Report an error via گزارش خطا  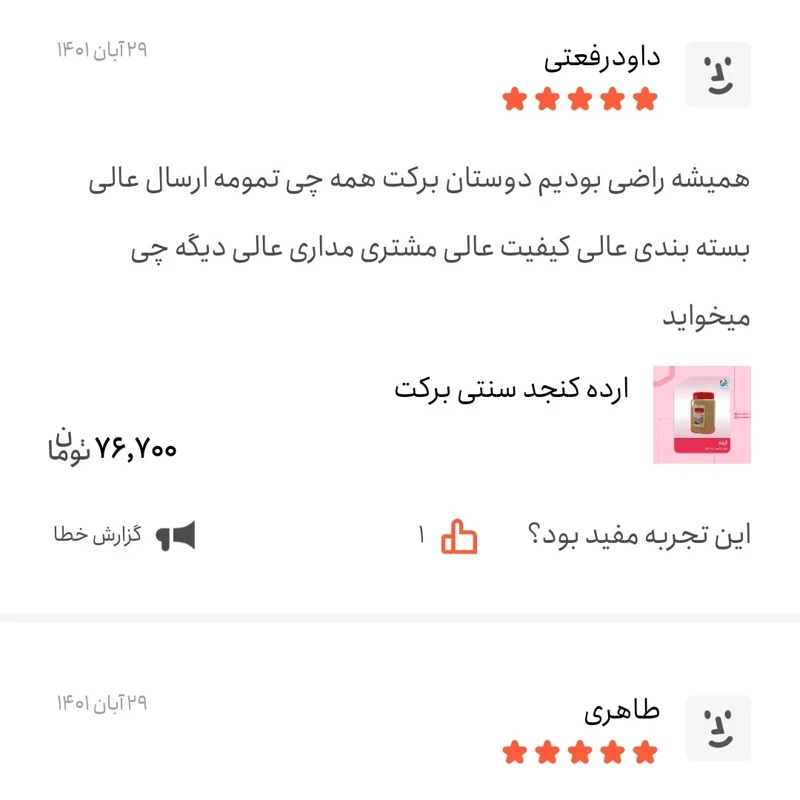(x=124, y=536)
